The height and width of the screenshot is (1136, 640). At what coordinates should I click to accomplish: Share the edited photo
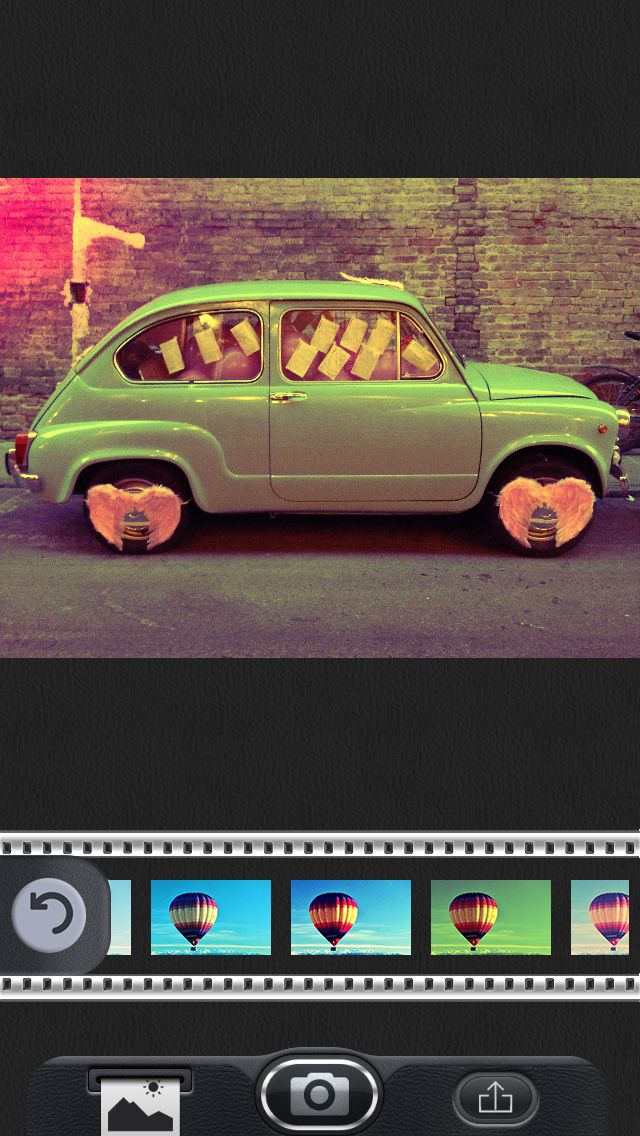[x=495, y=1100]
